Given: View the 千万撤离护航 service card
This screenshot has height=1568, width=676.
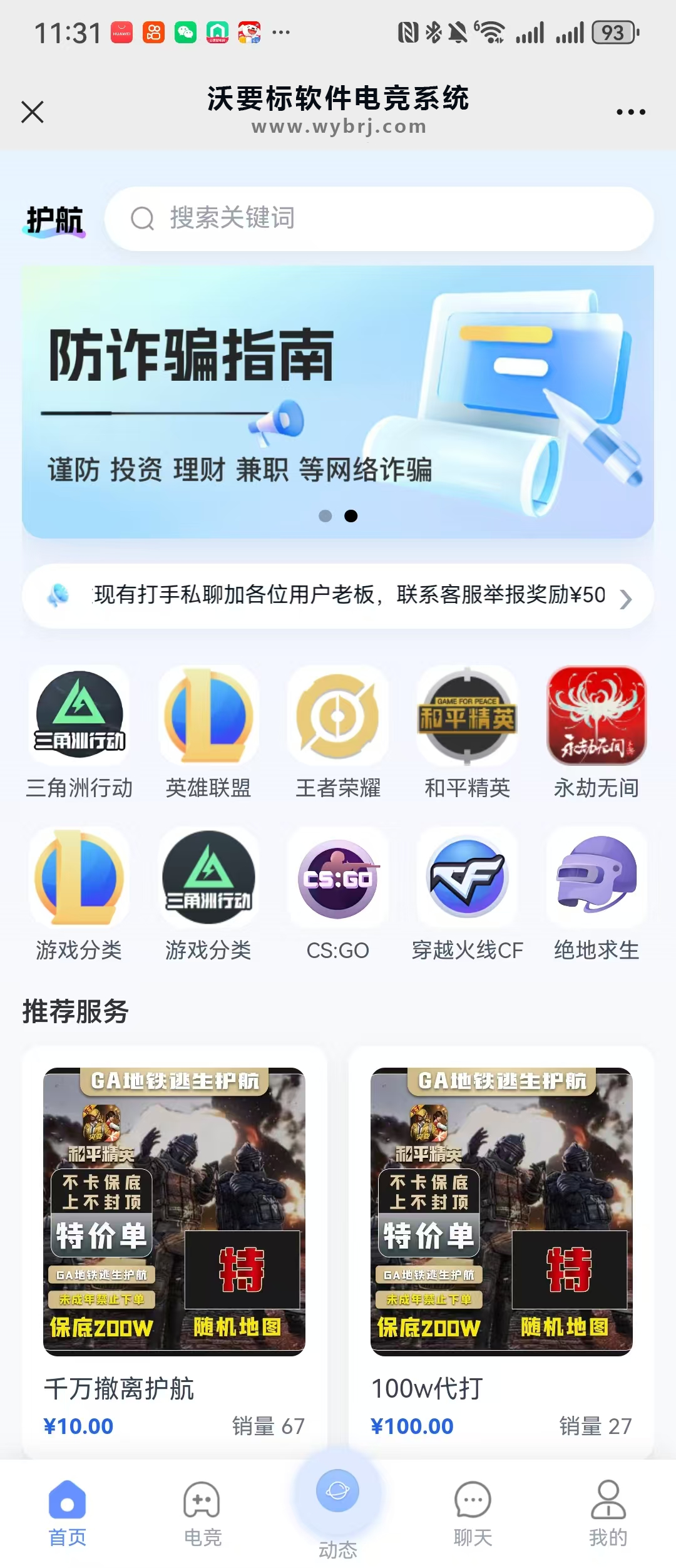Looking at the screenshot, I should click(174, 1246).
